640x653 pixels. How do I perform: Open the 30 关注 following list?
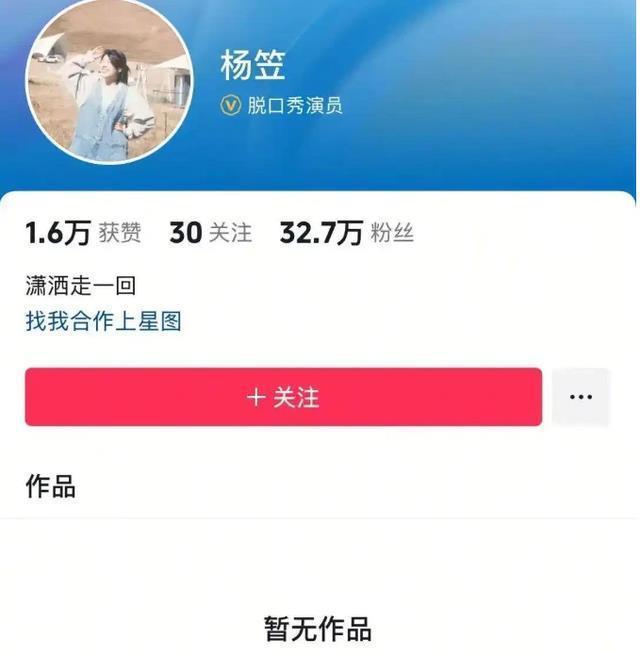click(x=210, y=234)
